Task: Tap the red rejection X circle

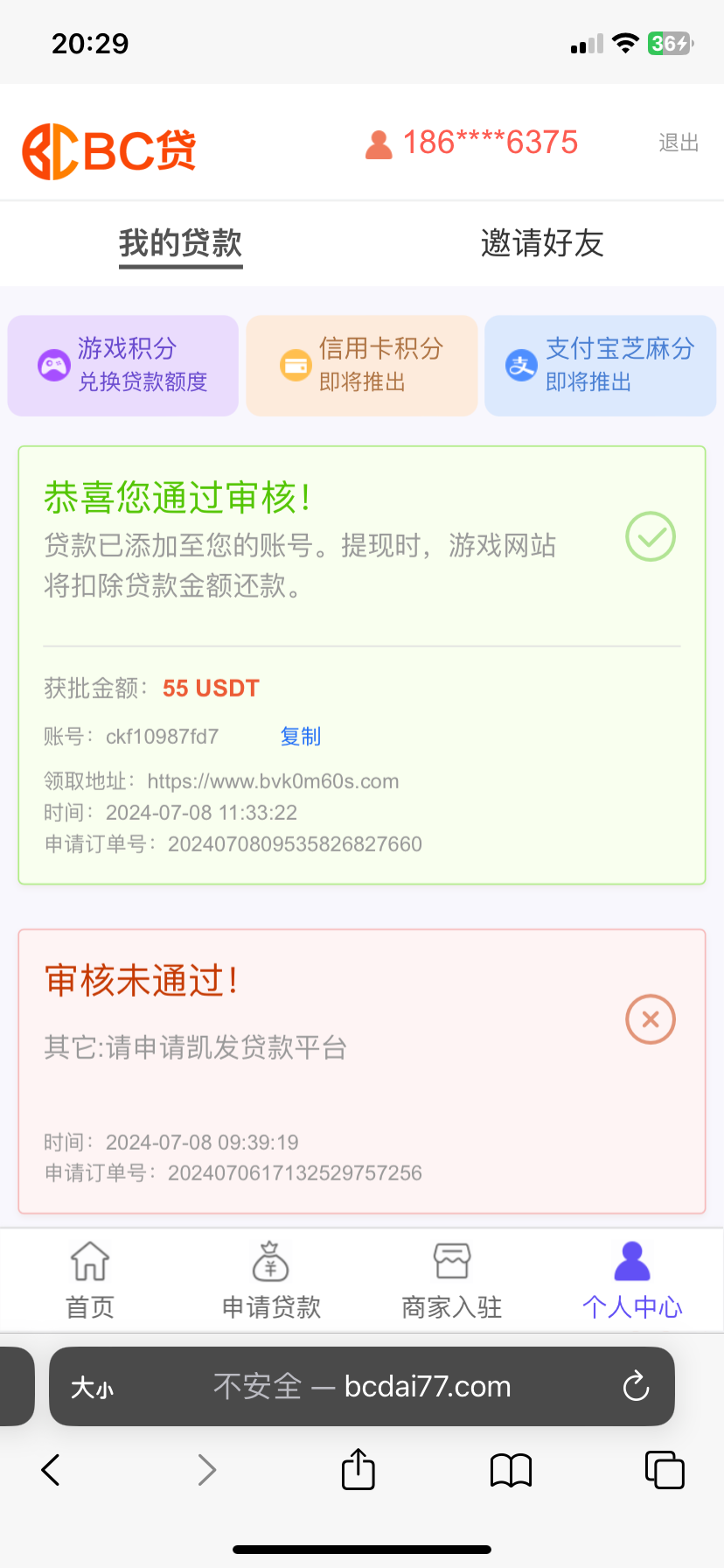Action: point(650,1019)
